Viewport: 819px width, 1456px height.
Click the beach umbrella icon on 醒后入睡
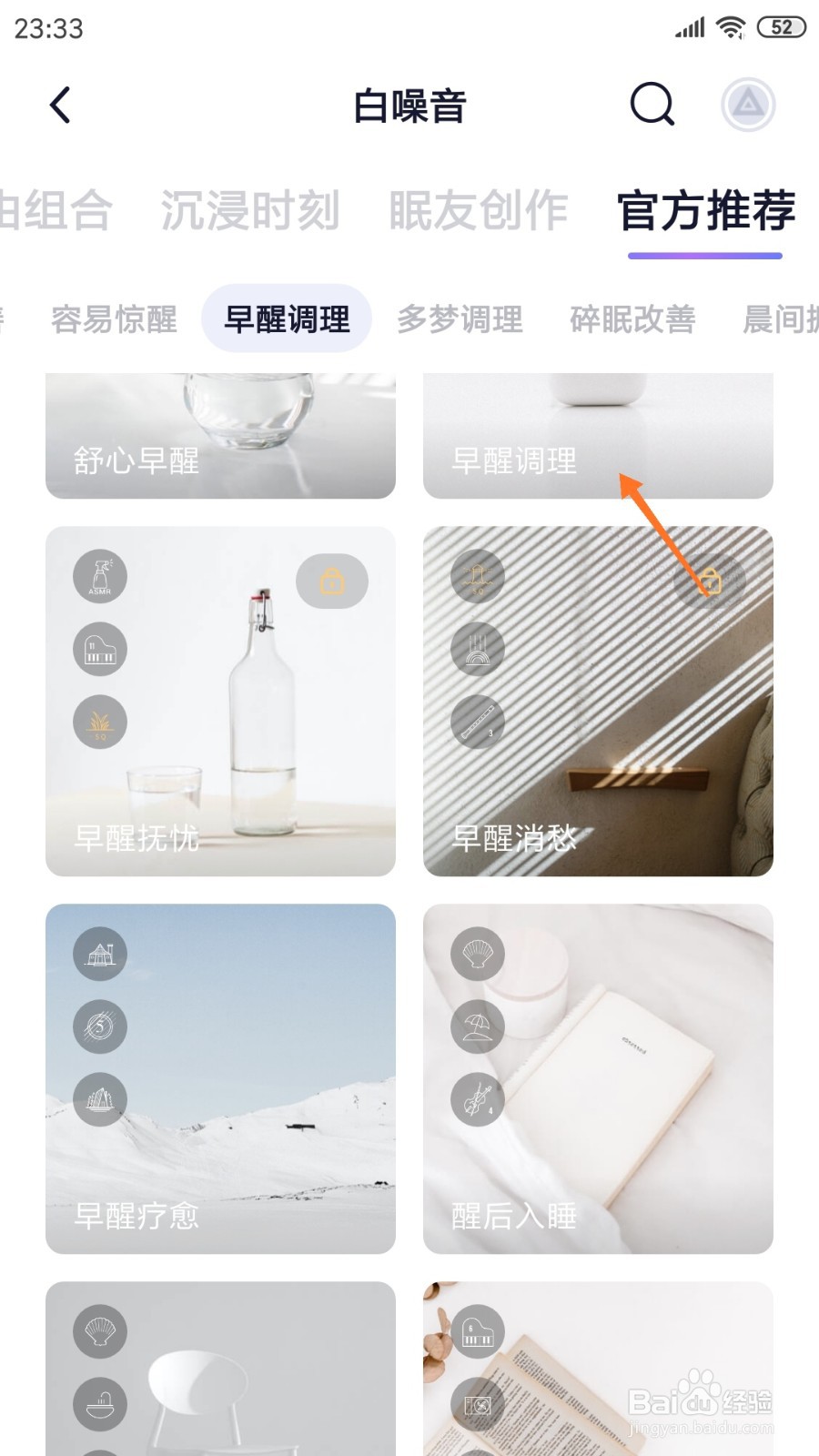[x=477, y=1026]
